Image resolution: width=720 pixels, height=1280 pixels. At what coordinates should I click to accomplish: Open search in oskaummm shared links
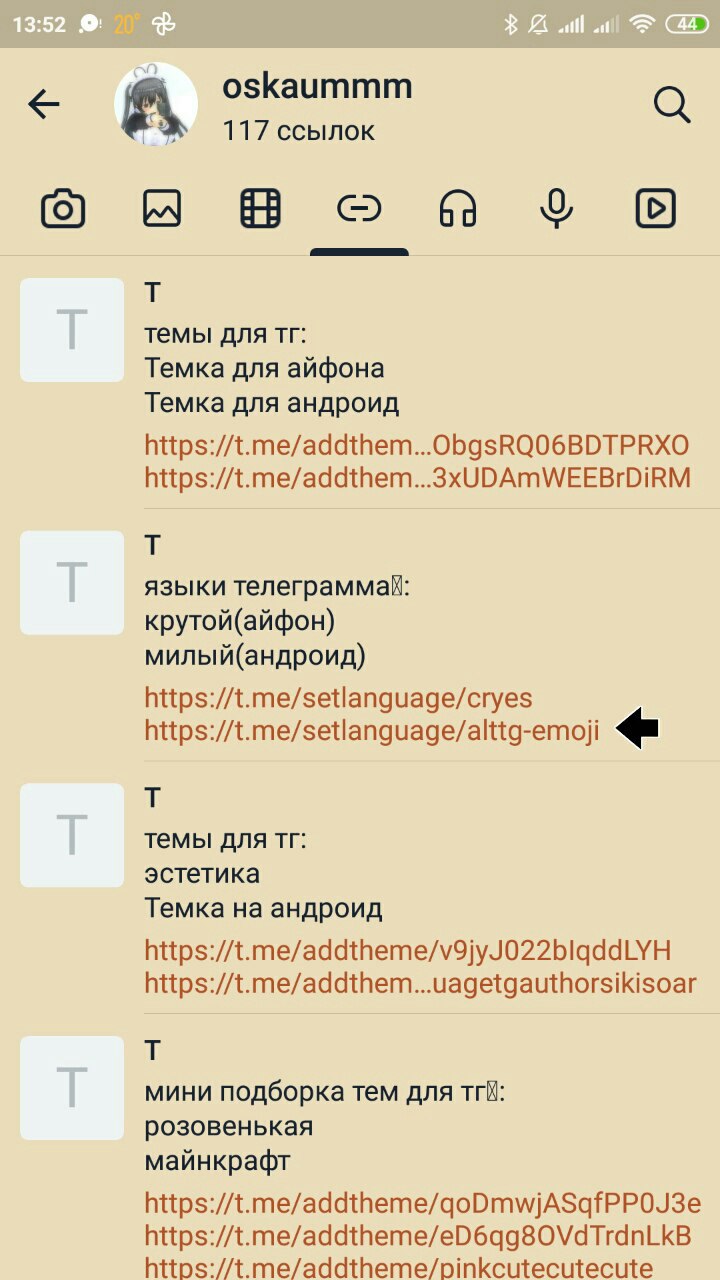click(x=672, y=104)
